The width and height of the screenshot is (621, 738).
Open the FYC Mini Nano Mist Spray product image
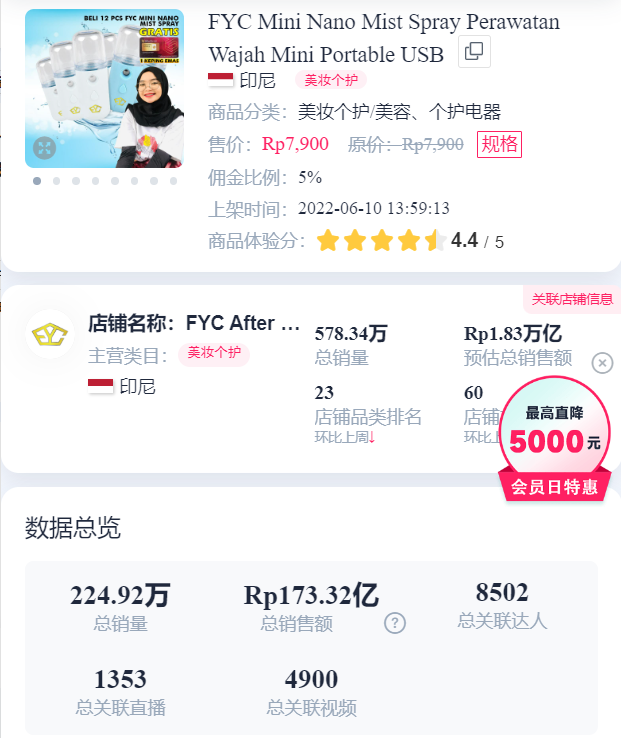[104, 88]
